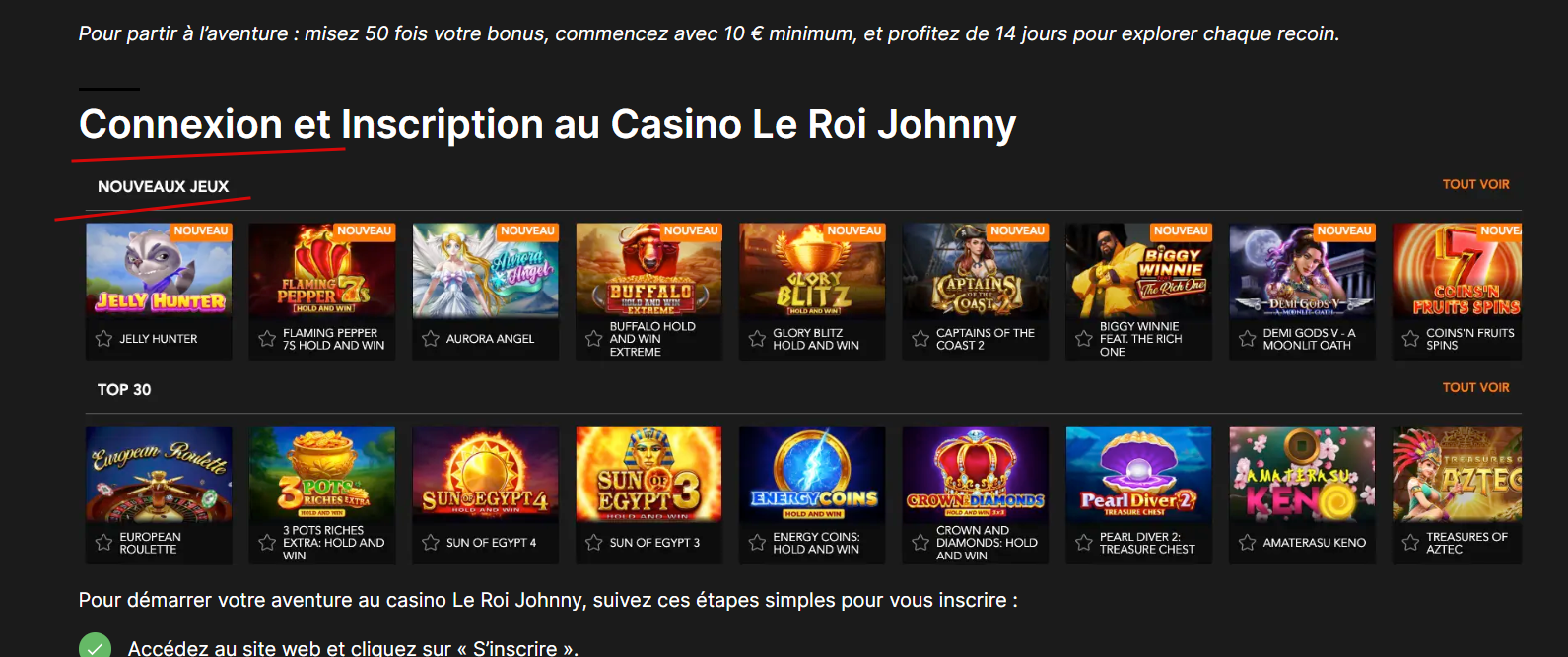The width and height of the screenshot is (1568, 657).
Task: Tap Tout Voir for Top 30
Action: 1475,387
